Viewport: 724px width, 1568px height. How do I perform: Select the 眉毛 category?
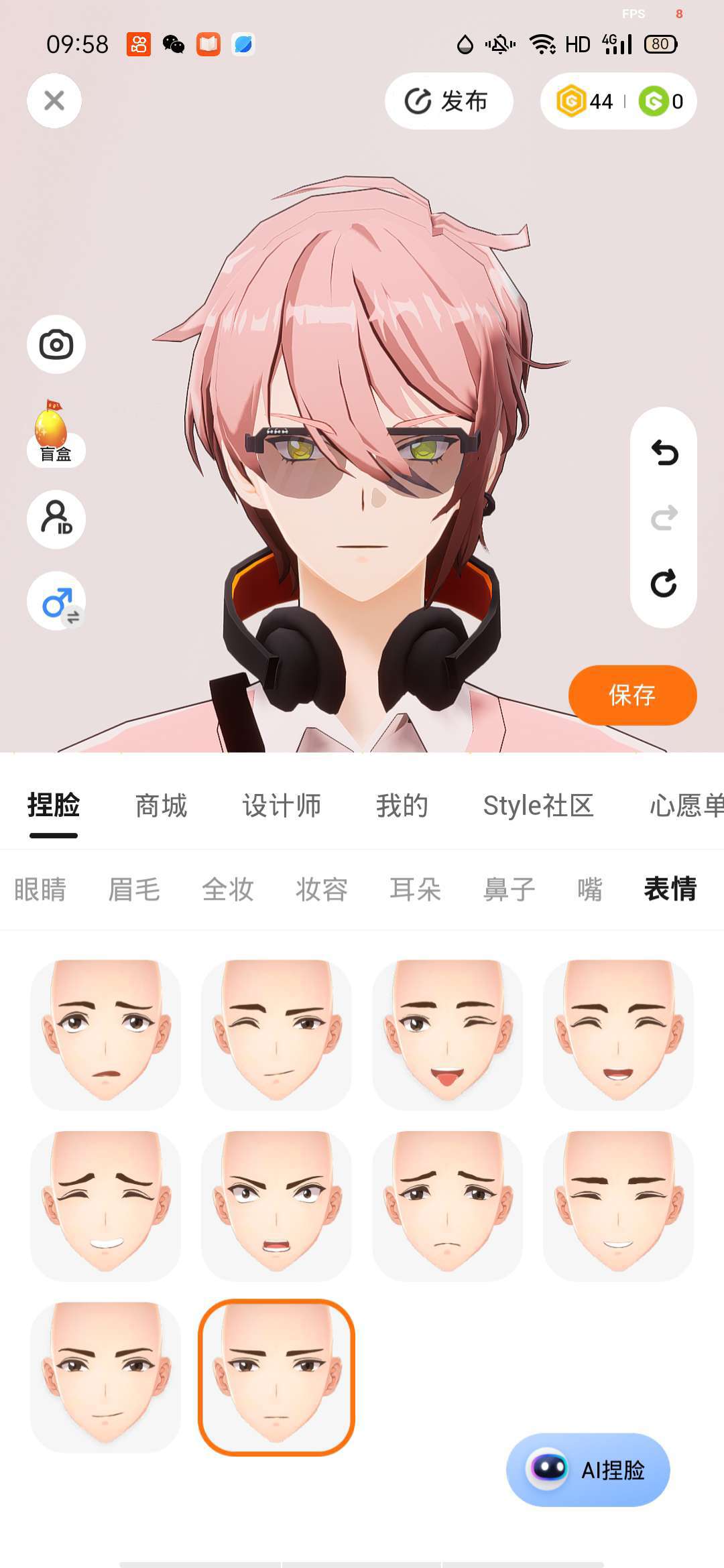134,889
